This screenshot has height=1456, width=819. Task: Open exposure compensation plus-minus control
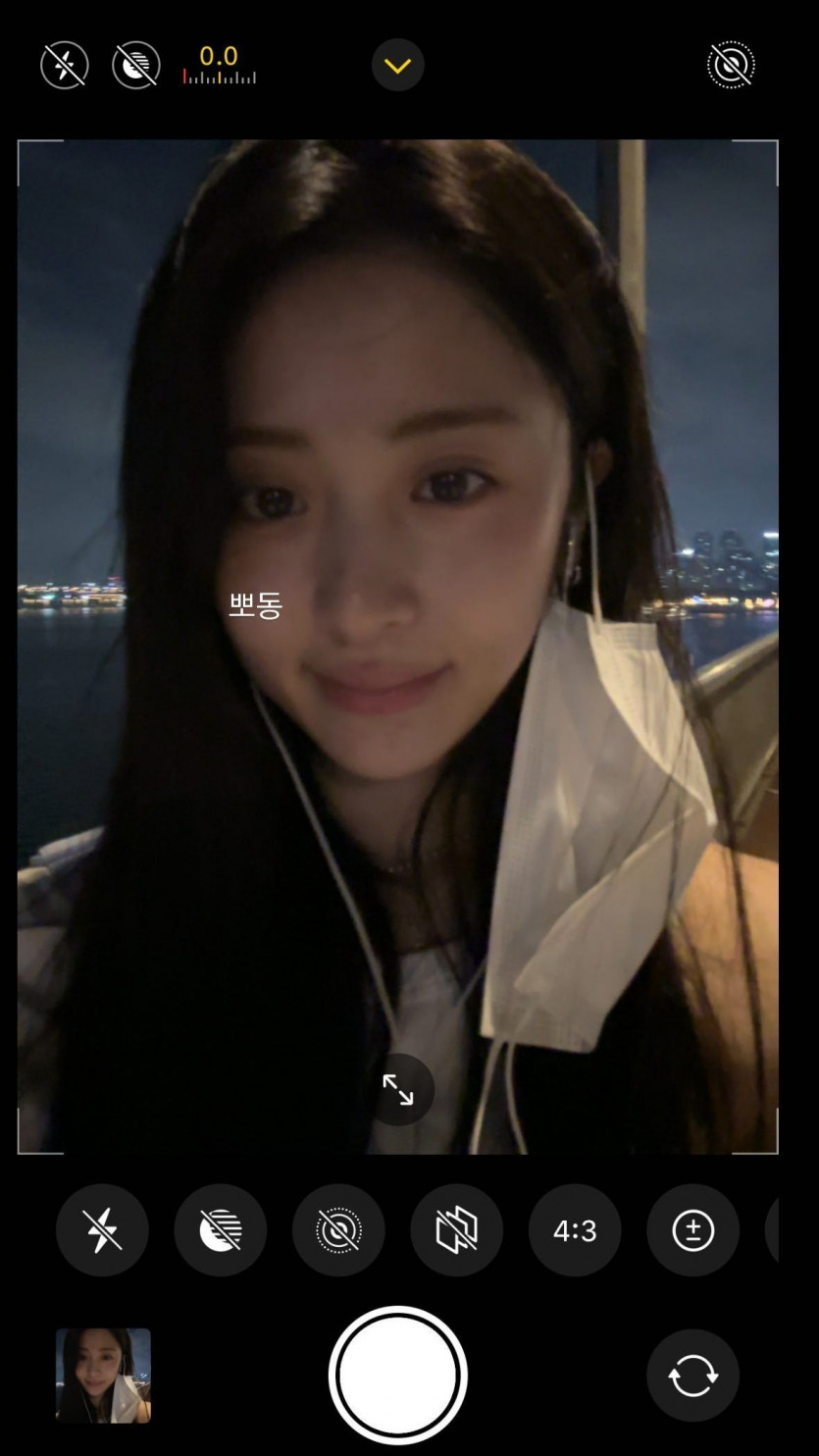692,1230
